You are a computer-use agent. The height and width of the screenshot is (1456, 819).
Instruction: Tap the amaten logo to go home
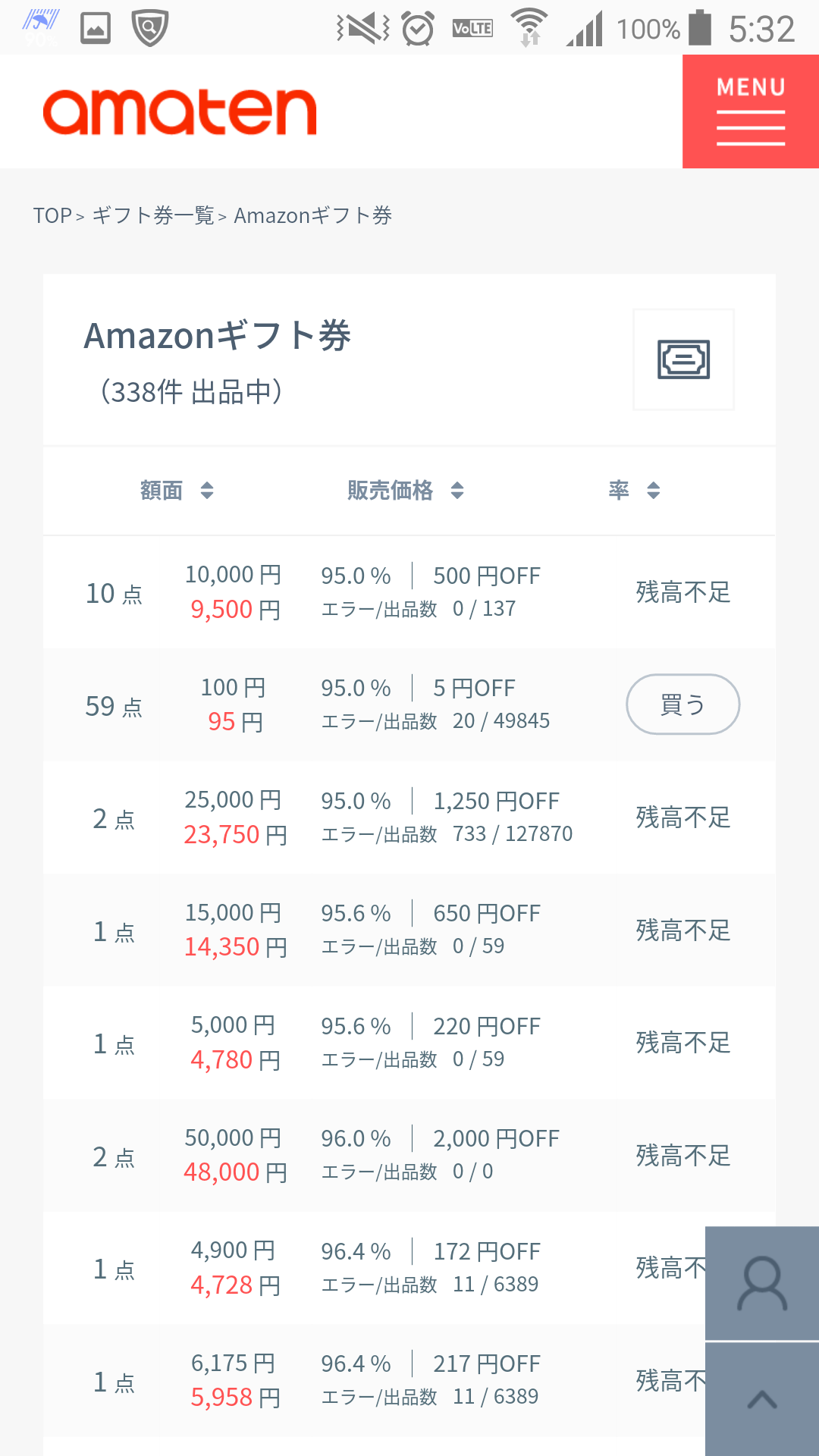point(180,111)
